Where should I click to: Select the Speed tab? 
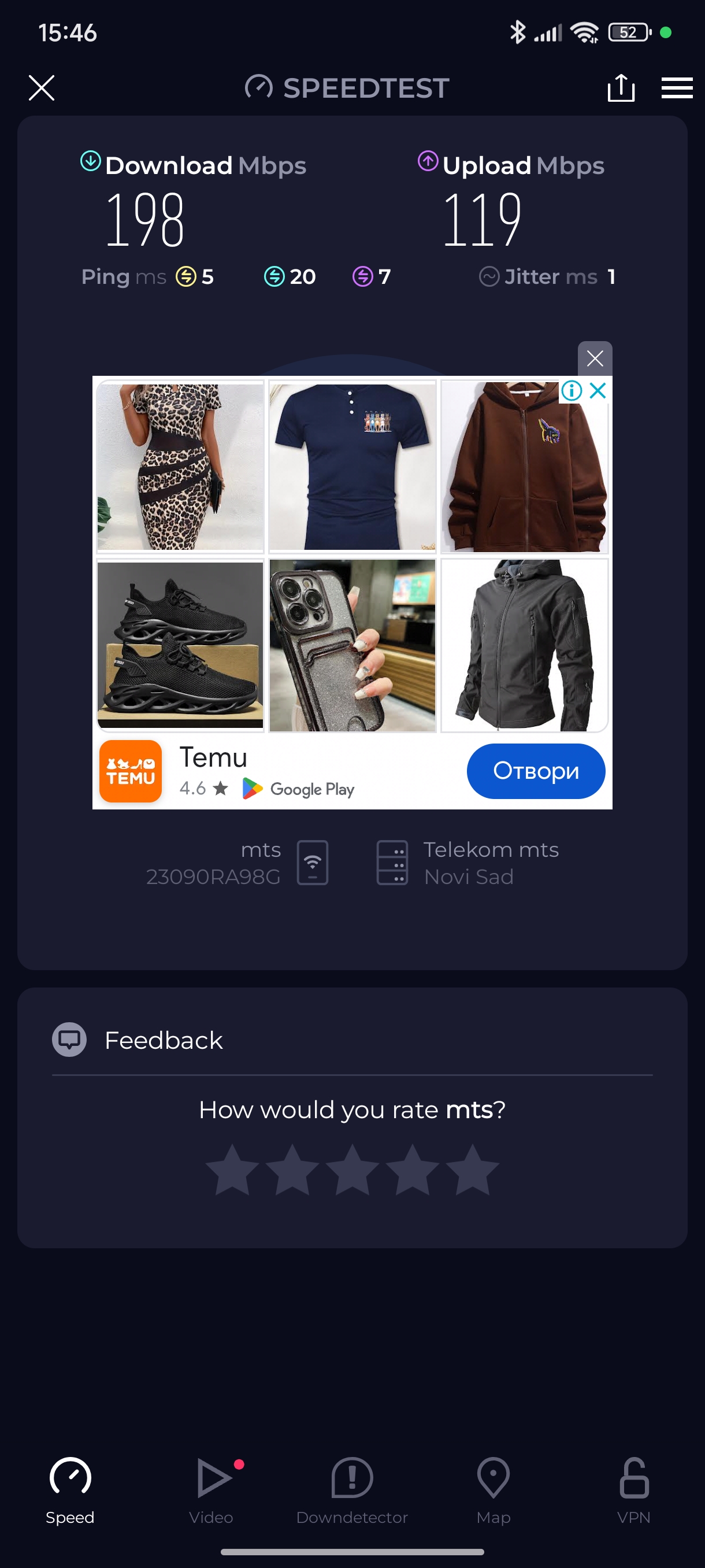70,1489
